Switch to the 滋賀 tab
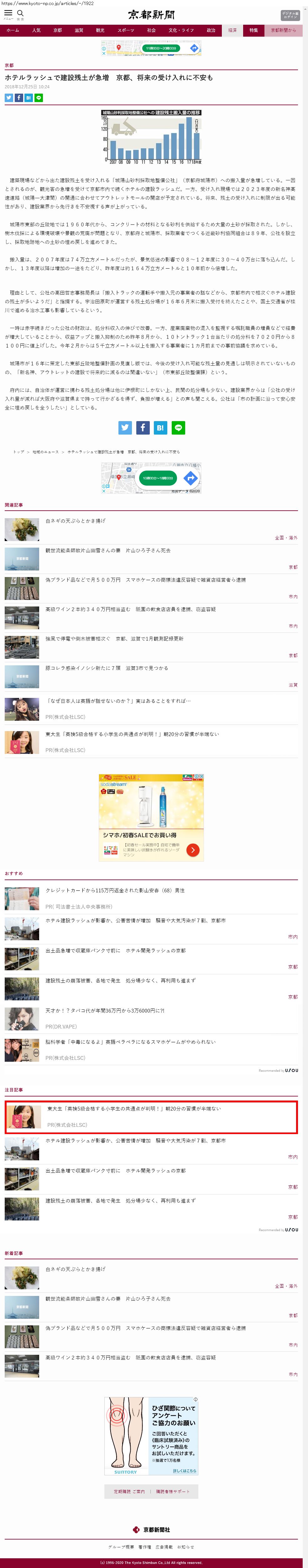Viewport: 308px width, 1568px height. pos(79,30)
